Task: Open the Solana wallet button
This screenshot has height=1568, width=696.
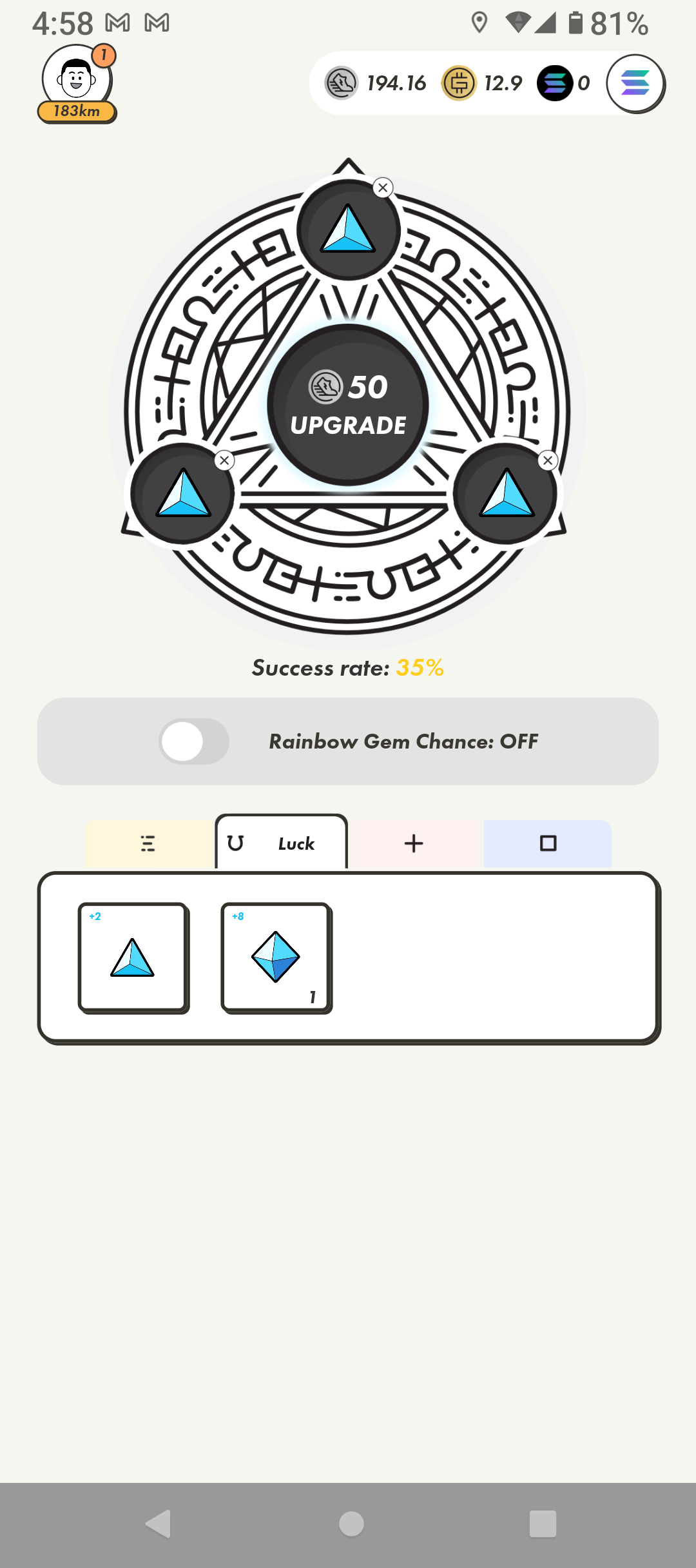Action: click(x=635, y=83)
